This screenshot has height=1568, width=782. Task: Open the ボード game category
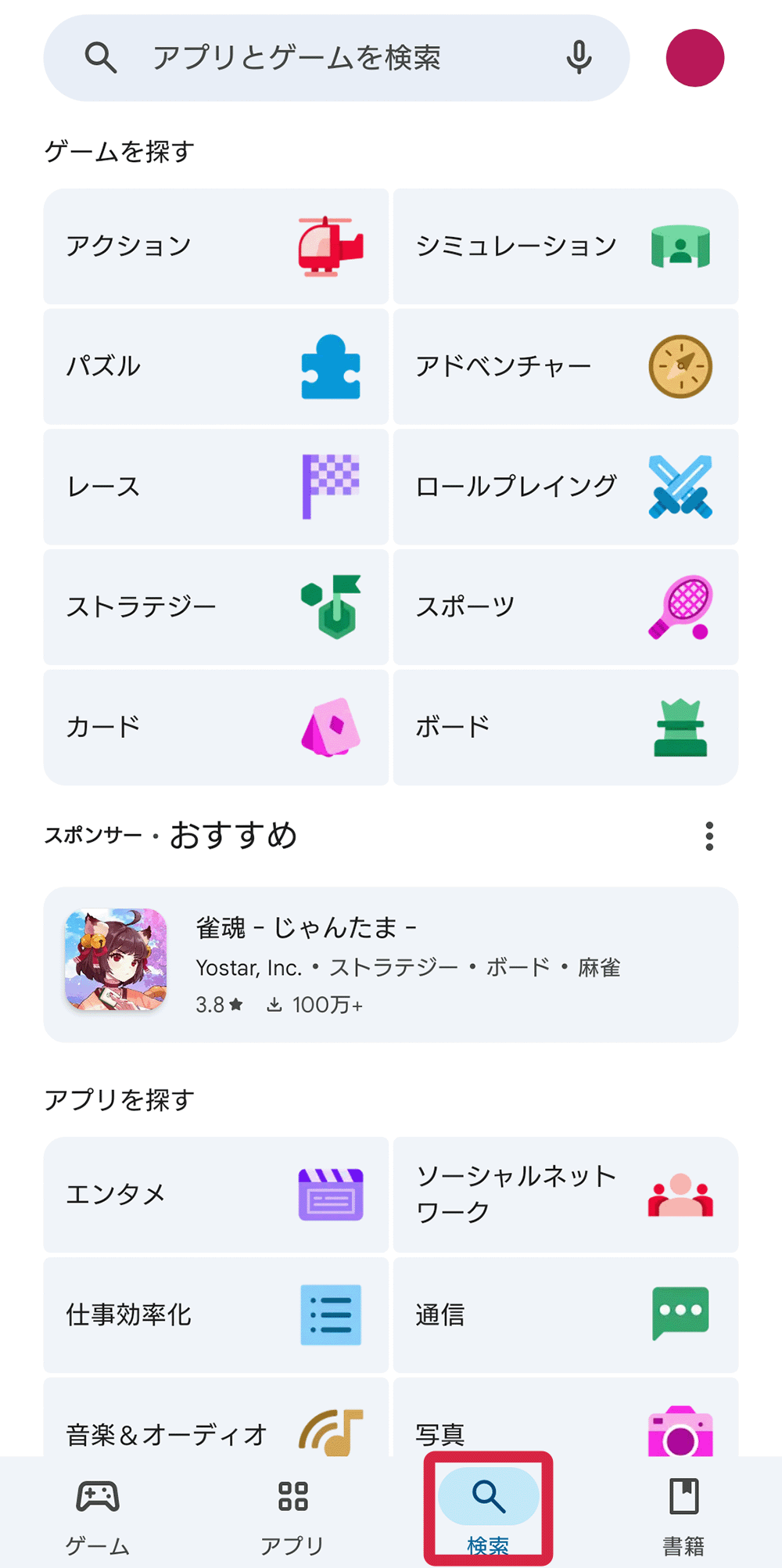point(565,727)
